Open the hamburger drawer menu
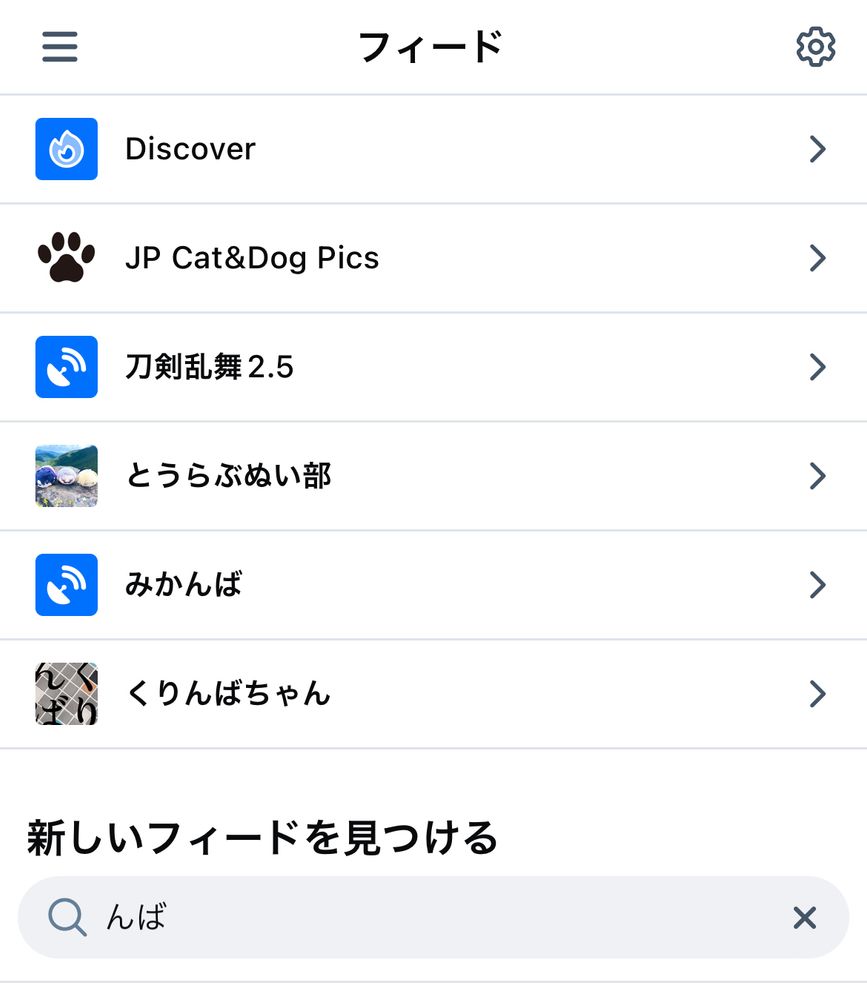 click(x=60, y=47)
